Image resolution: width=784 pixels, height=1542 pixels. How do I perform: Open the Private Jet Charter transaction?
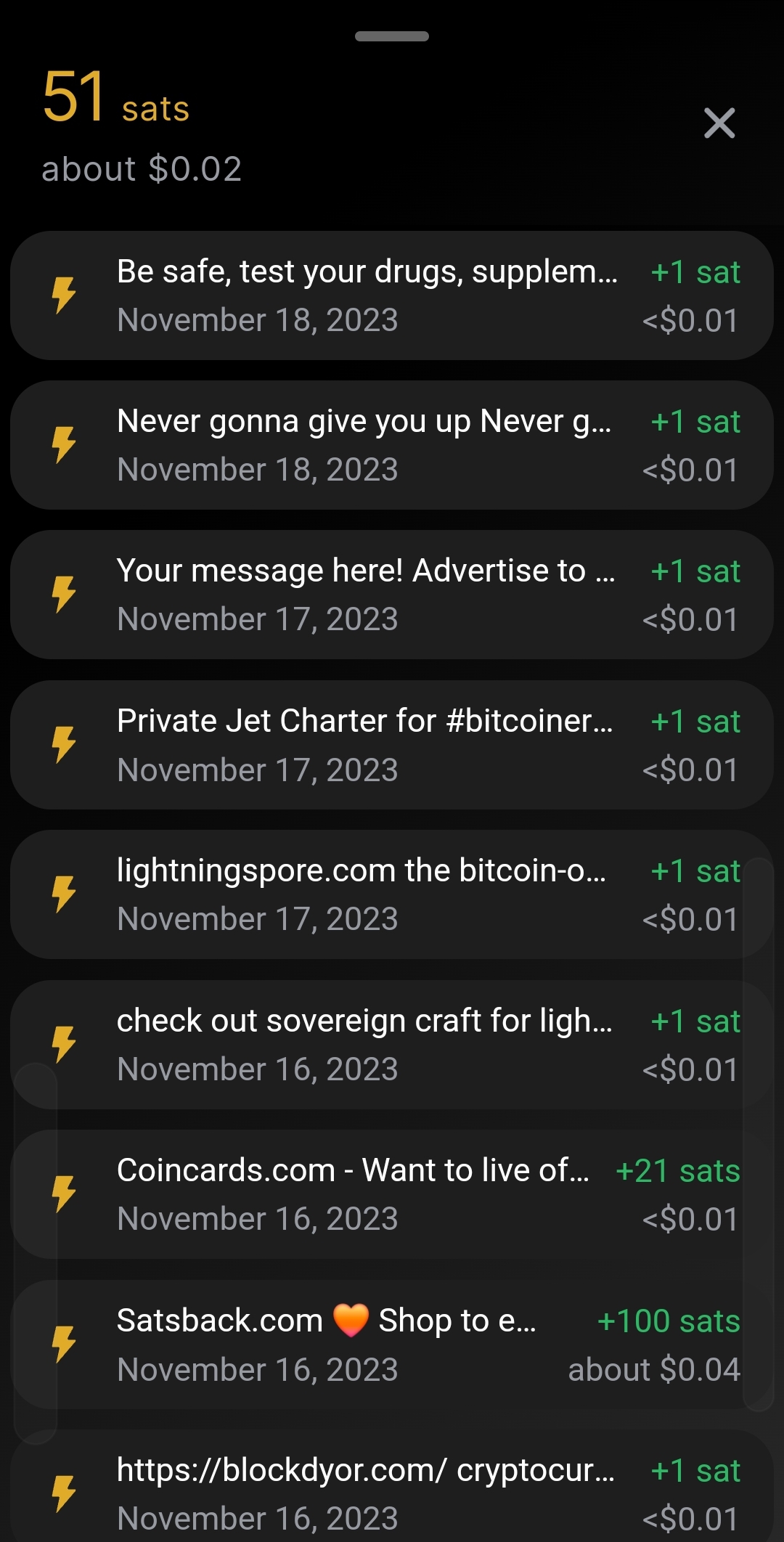[x=392, y=745]
